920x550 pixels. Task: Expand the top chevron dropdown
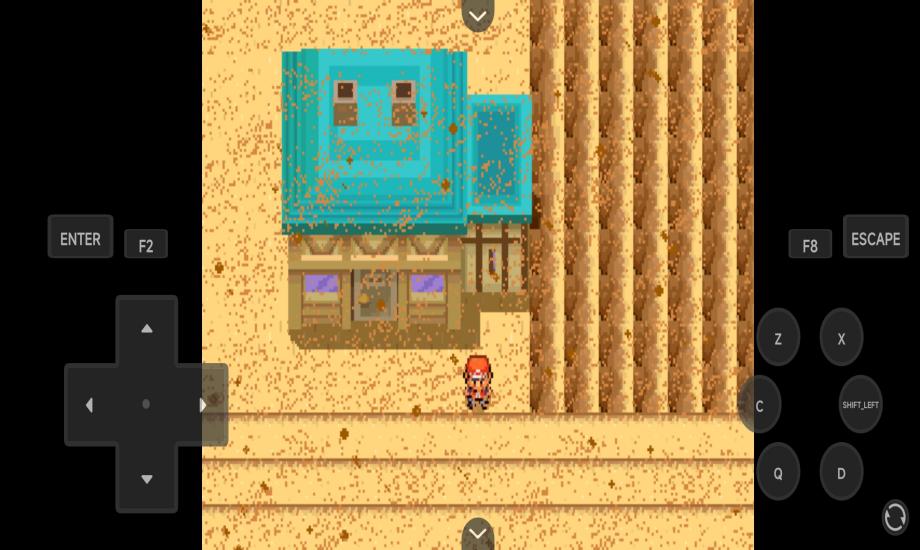[x=478, y=15]
